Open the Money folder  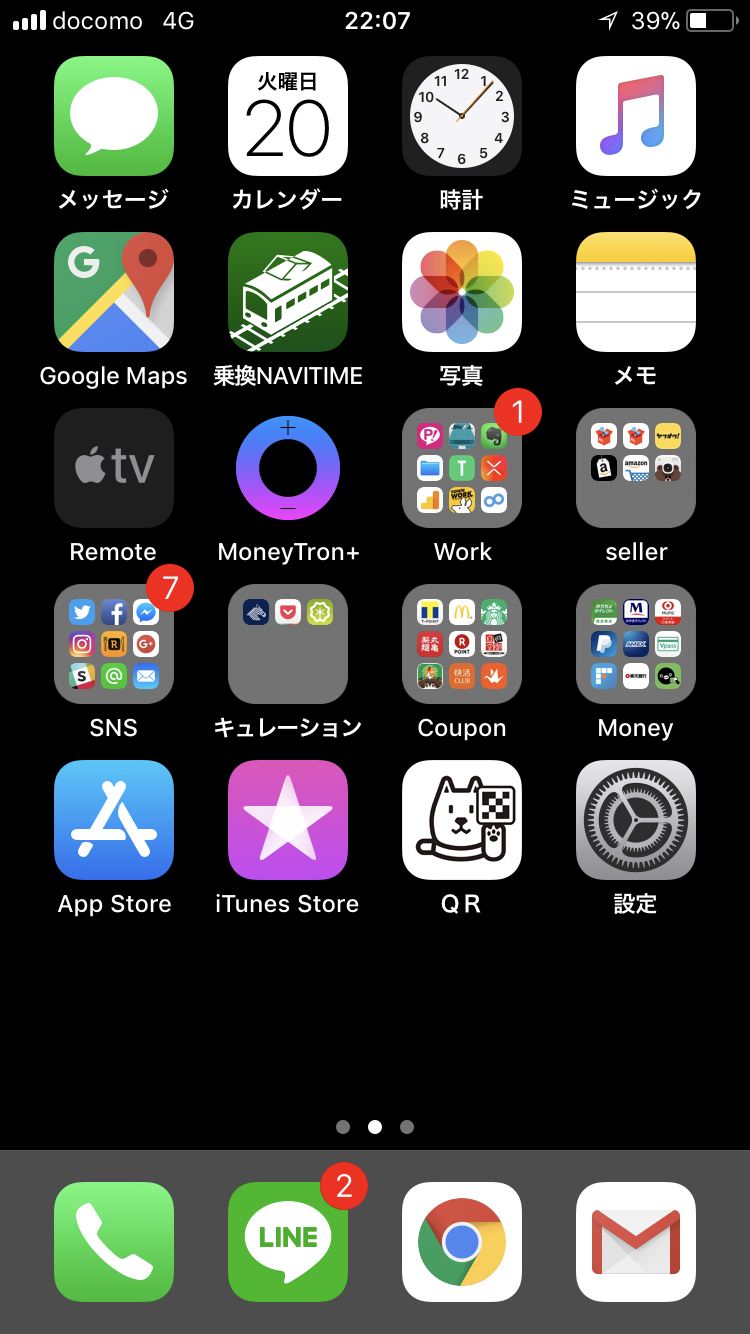(x=636, y=644)
